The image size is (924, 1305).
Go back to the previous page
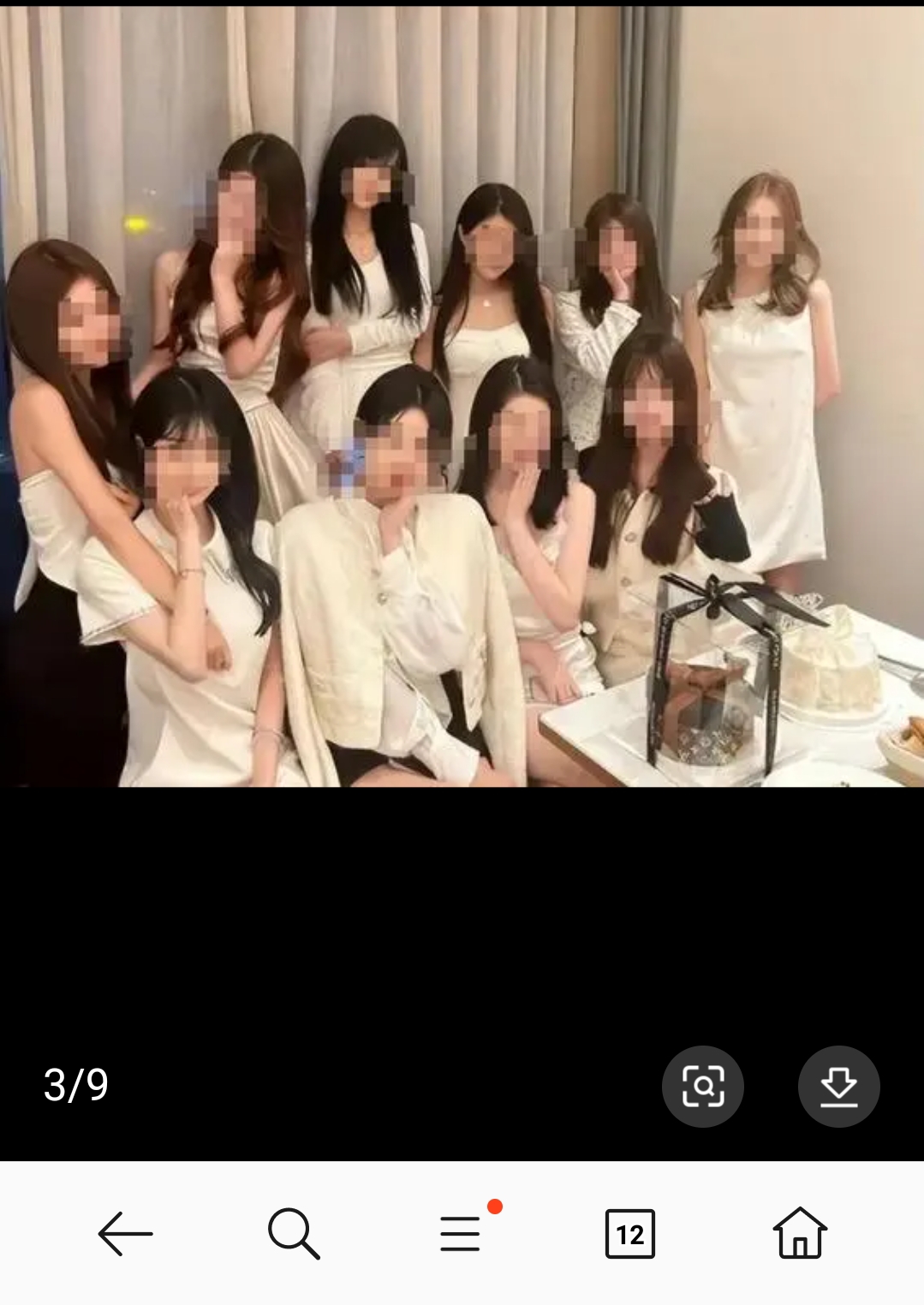[x=125, y=1234]
